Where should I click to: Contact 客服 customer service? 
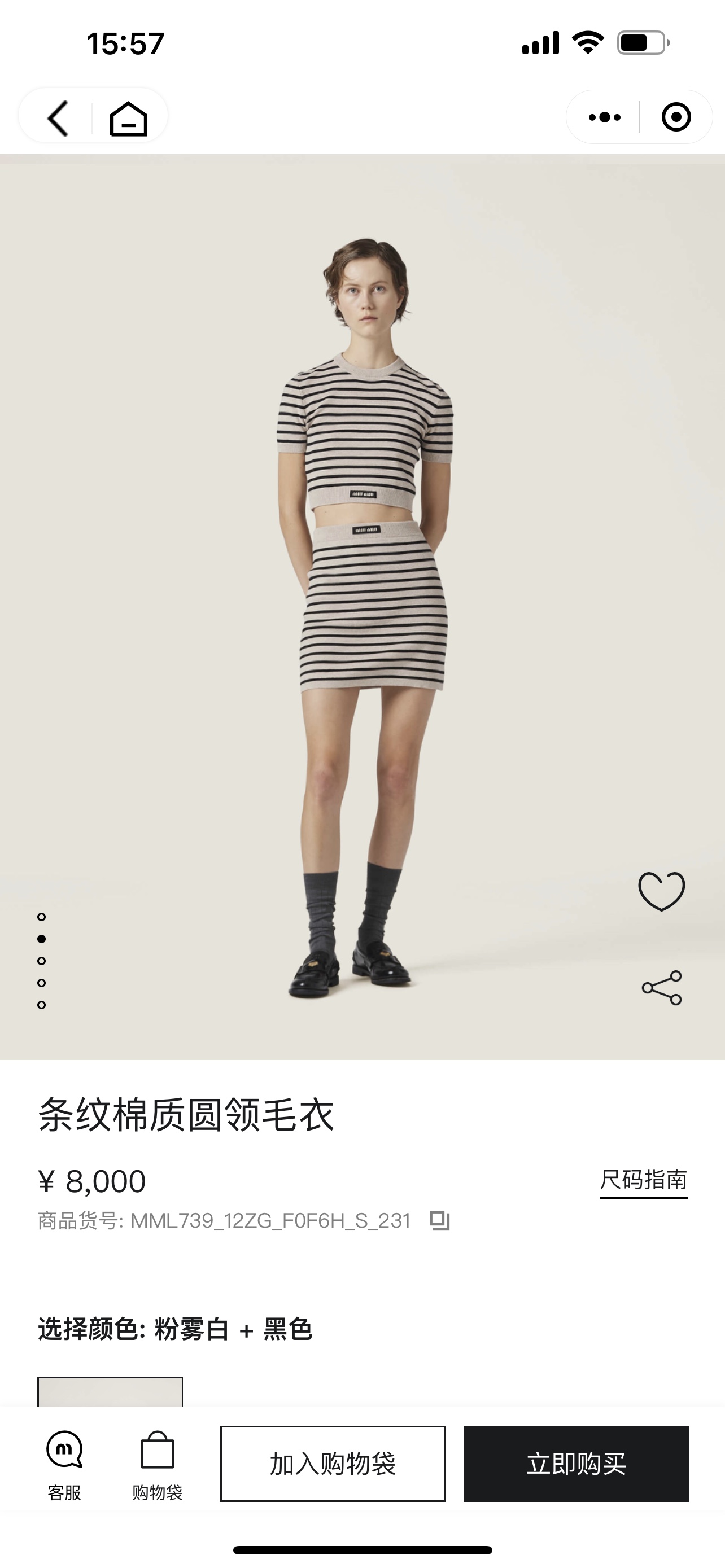click(64, 1464)
